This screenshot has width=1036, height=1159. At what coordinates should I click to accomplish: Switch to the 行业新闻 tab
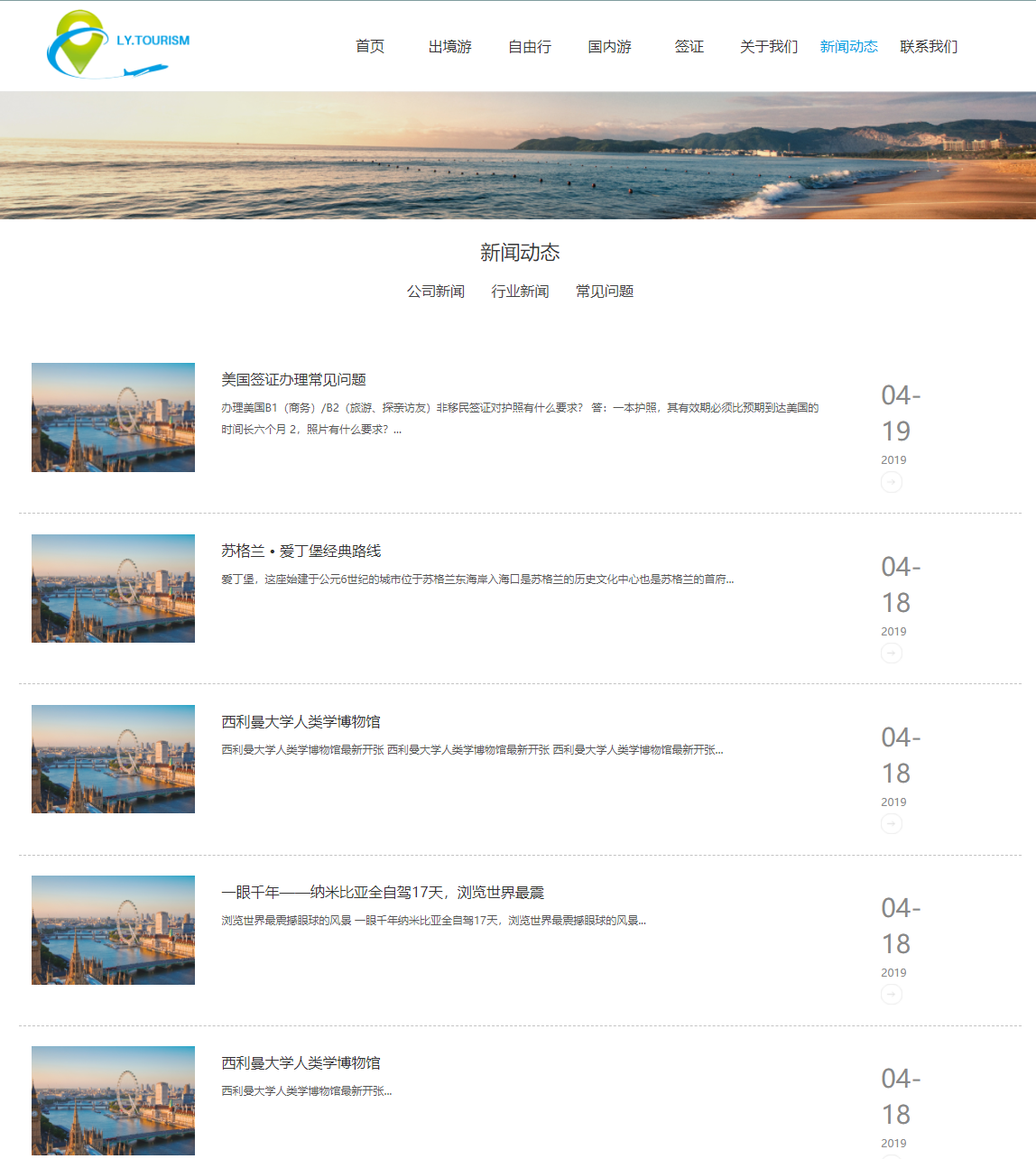coord(520,291)
